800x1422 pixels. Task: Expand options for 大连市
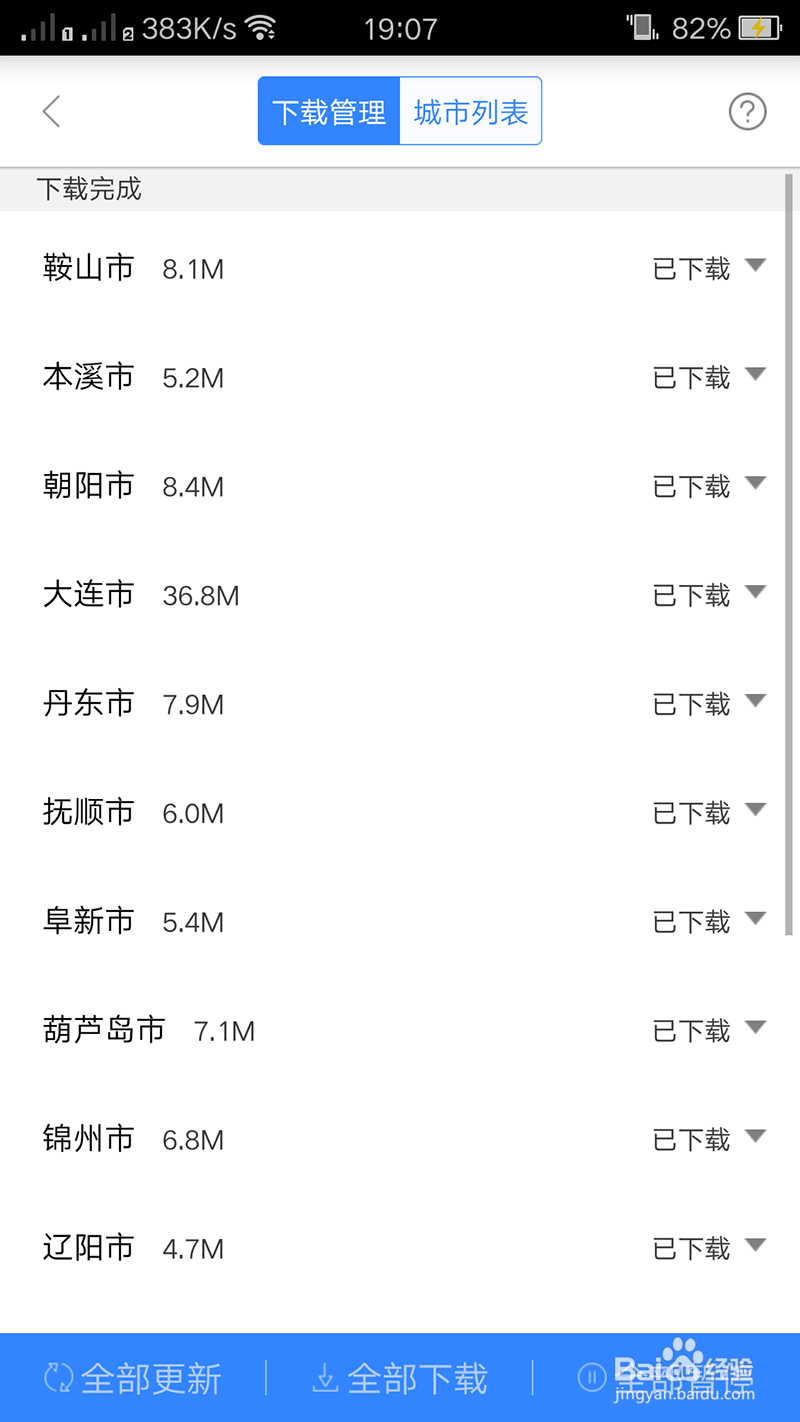[755, 593]
